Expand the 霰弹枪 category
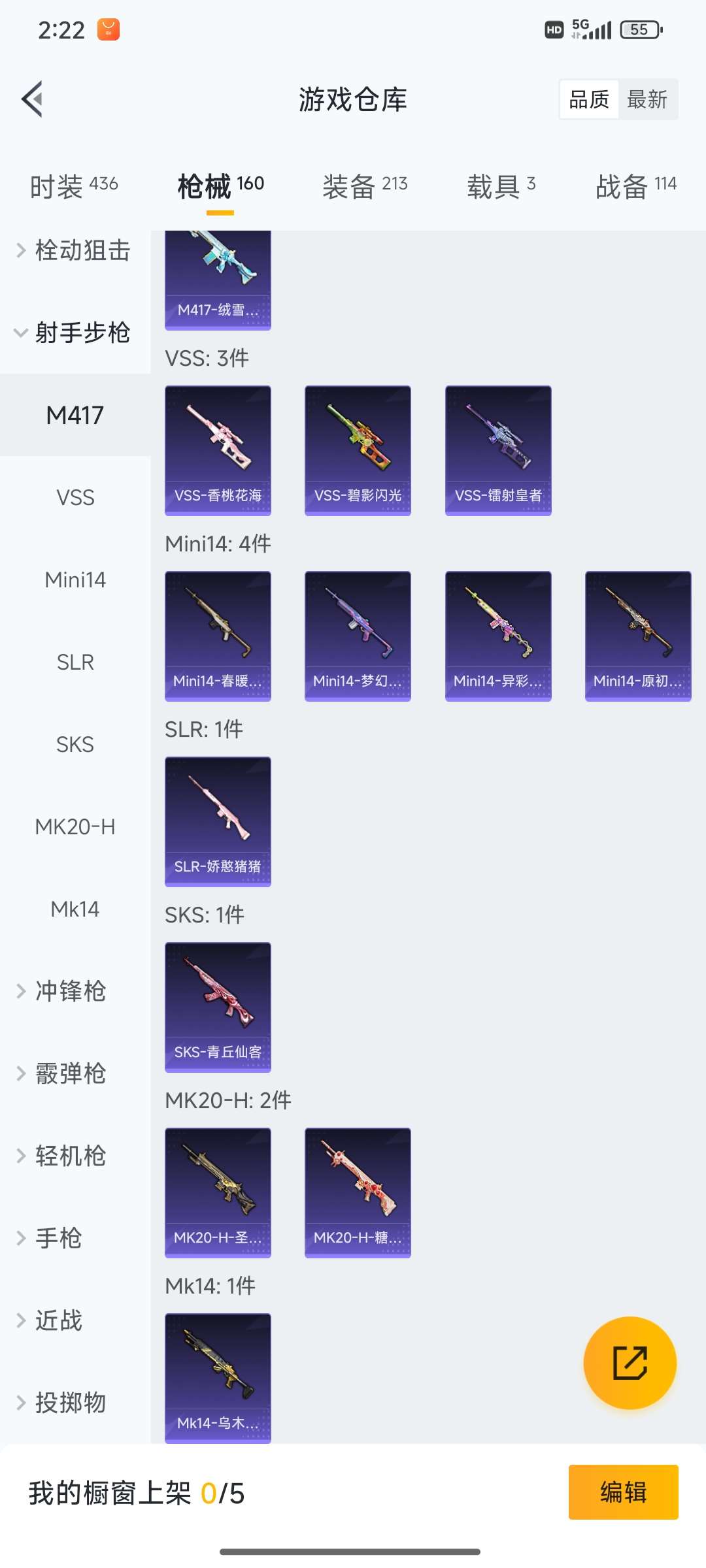706x1568 pixels. click(70, 1073)
